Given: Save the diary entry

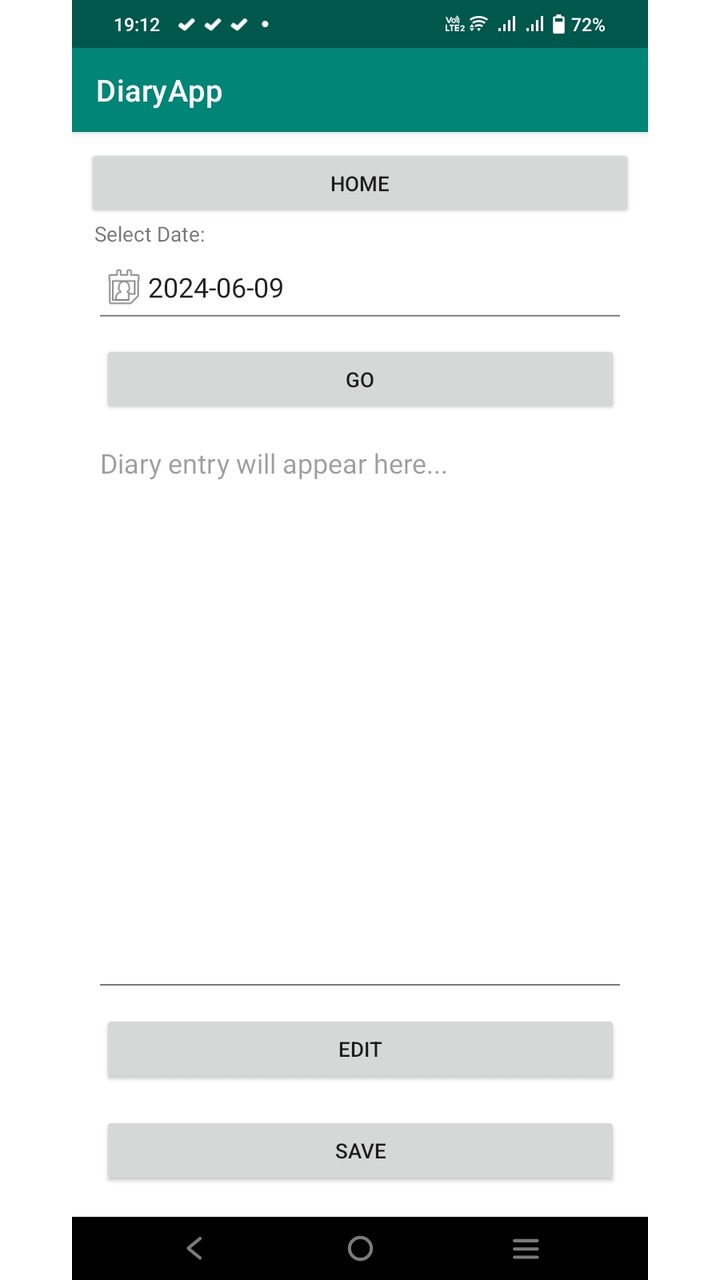Looking at the screenshot, I should [360, 1151].
